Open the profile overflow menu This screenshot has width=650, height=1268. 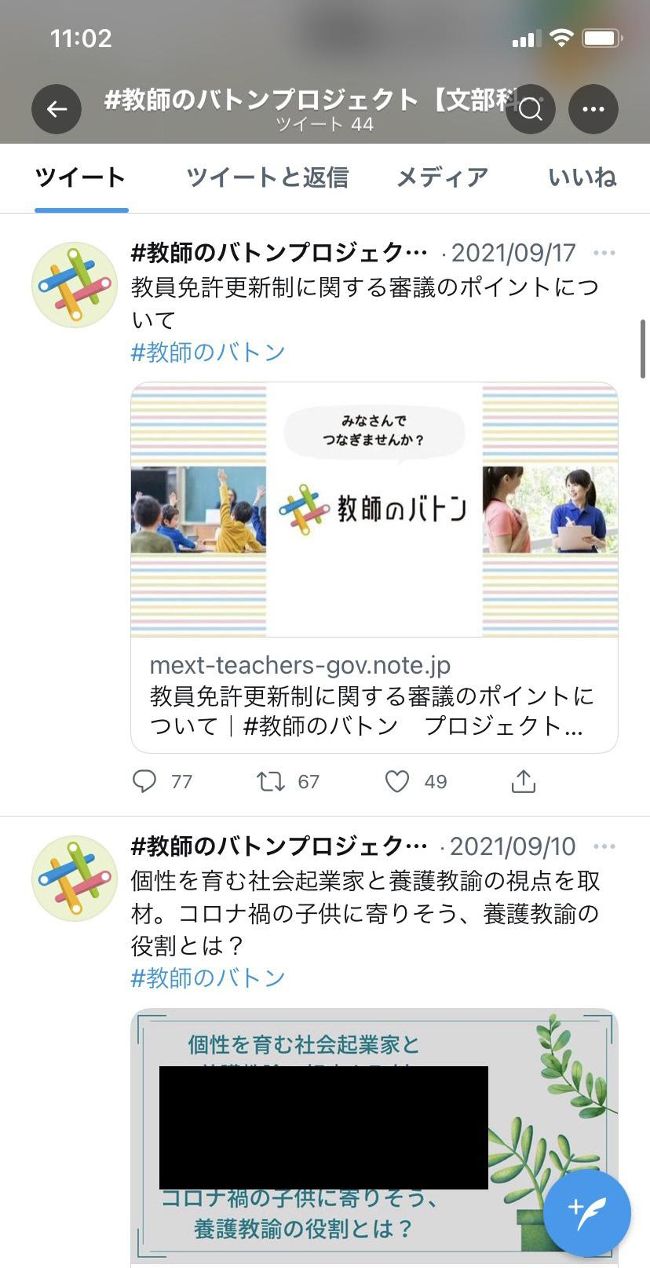[x=593, y=110]
